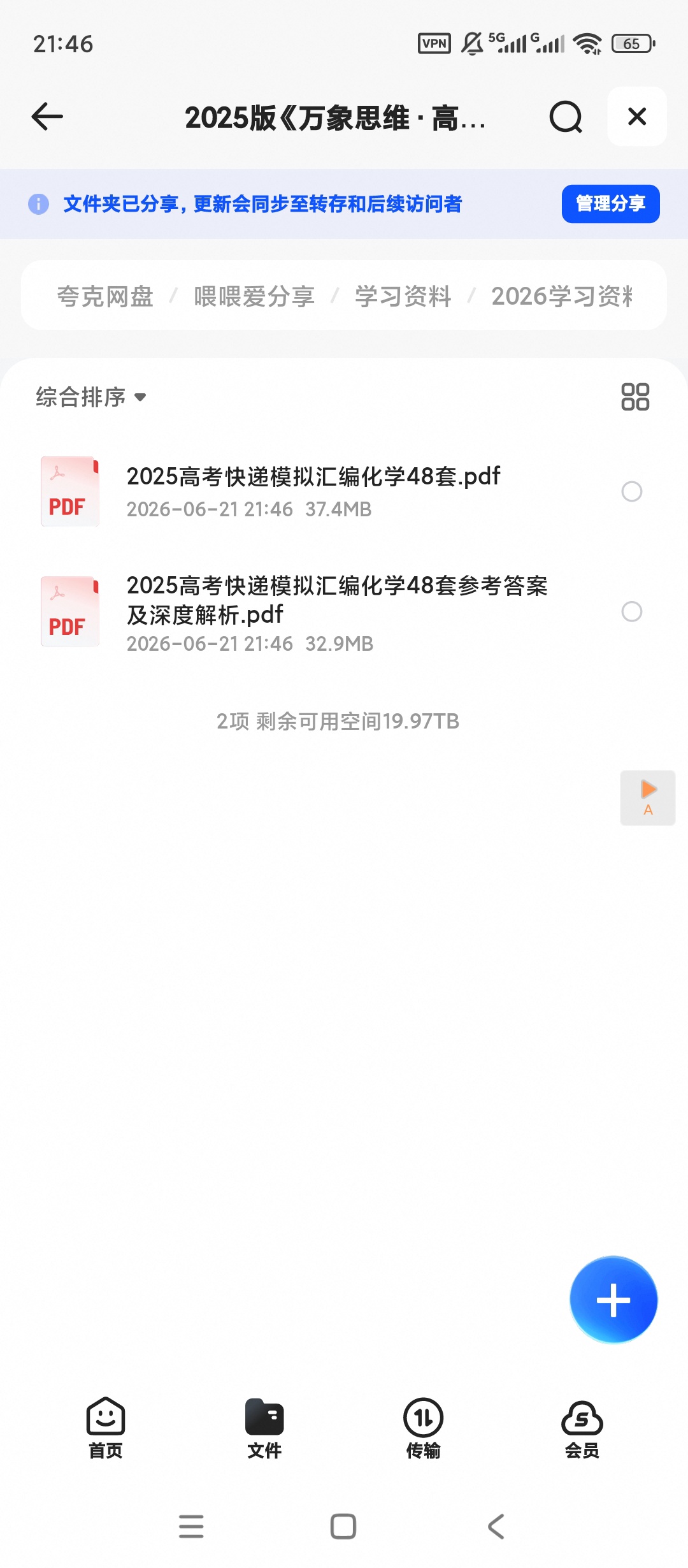Open search in this folder
Image resolution: width=688 pixels, height=1568 pixels.
[x=566, y=117]
